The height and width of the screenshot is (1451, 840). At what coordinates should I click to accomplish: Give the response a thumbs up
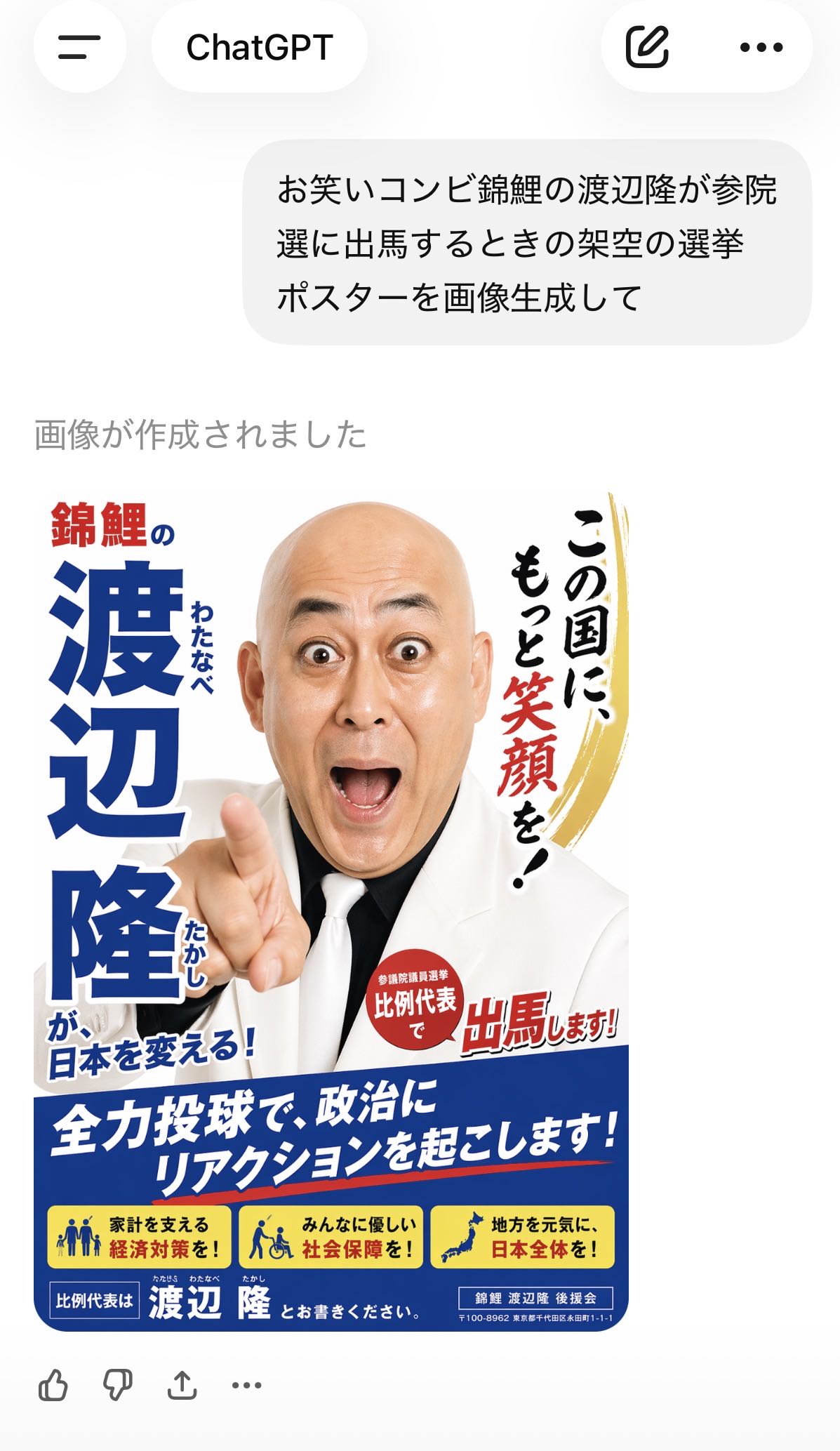tap(53, 1386)
